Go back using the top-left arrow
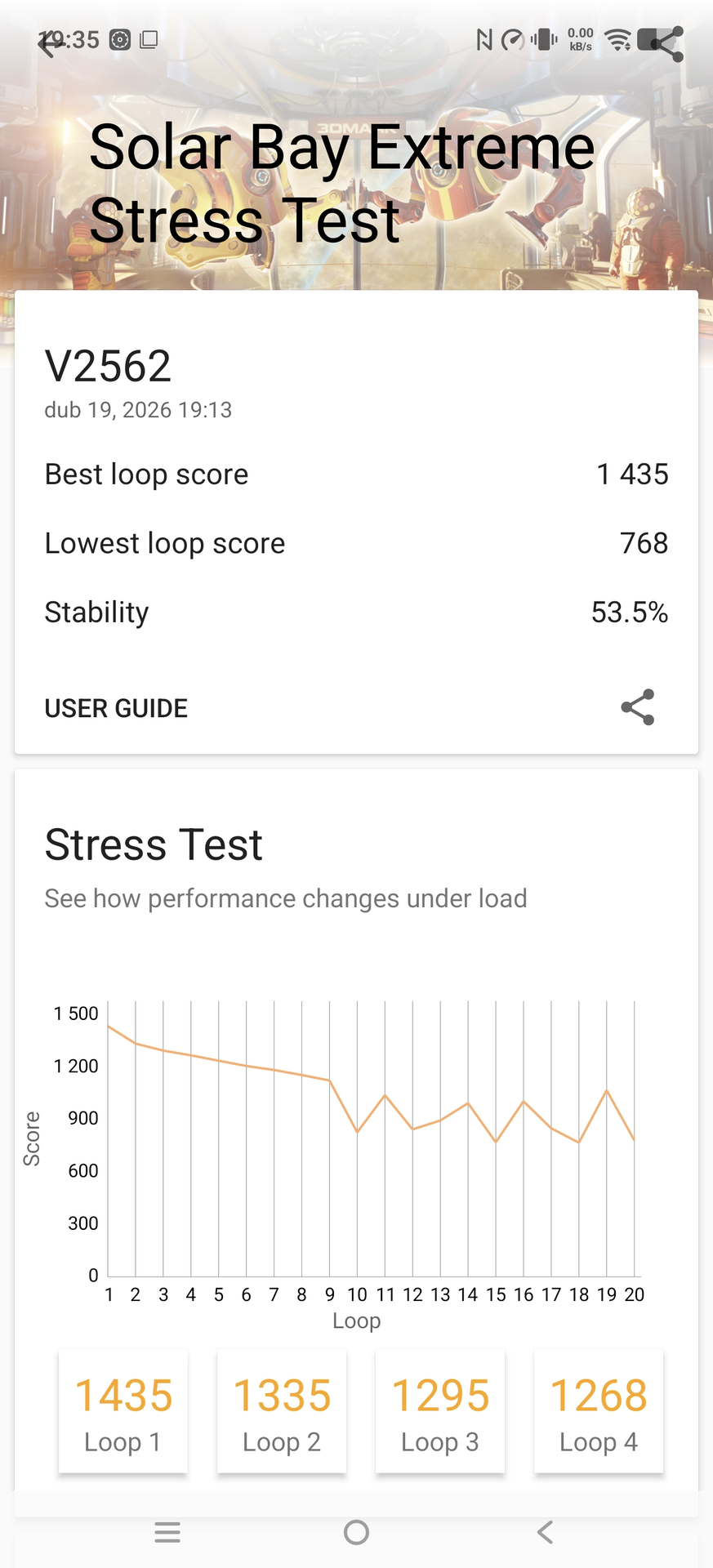This screenshot has width=713, height=1568. pos(51,43)
